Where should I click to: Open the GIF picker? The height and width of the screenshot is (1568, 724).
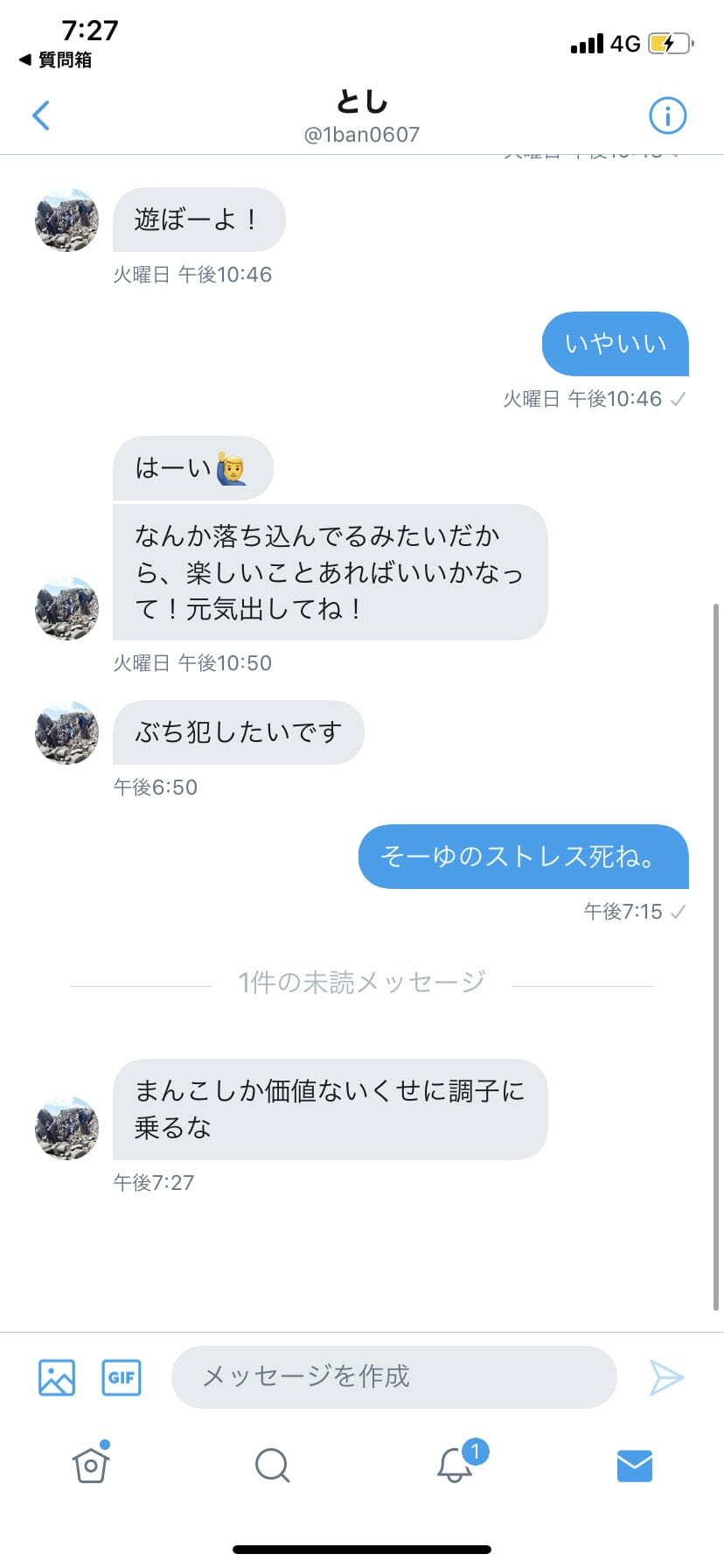(x=122, y=1377)
